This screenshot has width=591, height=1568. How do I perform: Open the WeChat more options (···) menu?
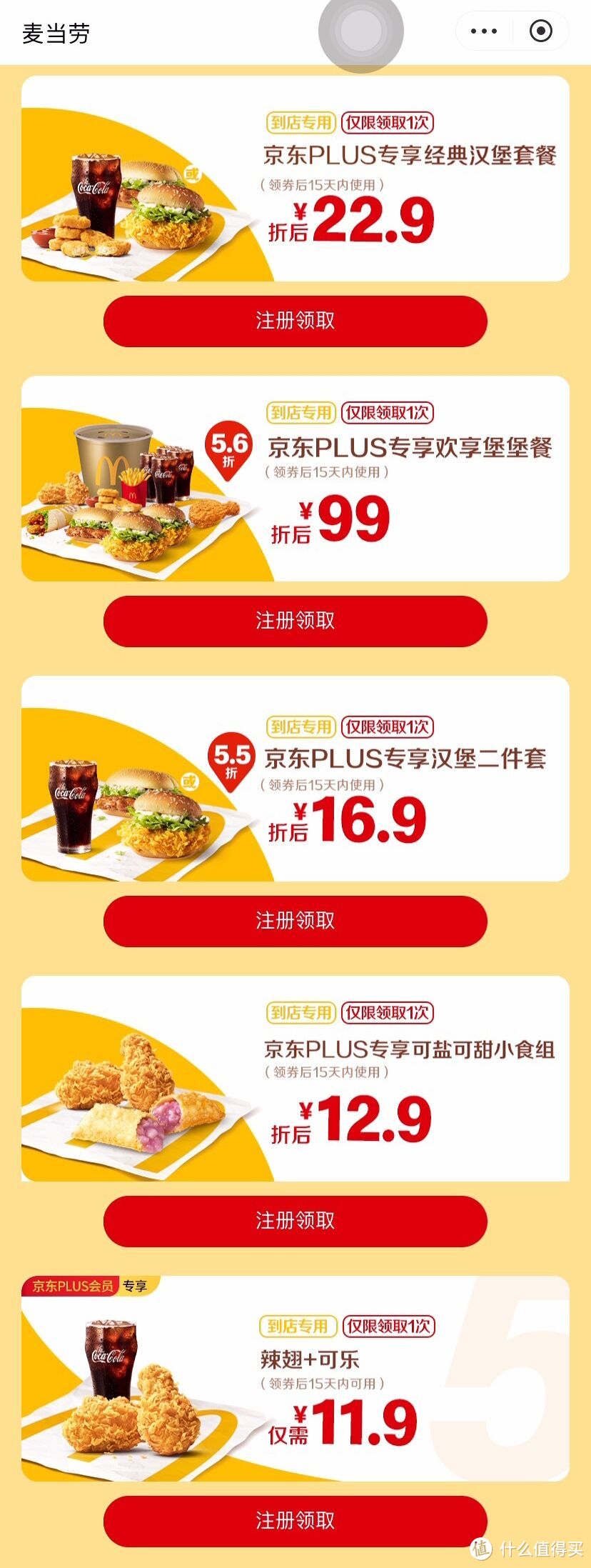click(x=484, y=31)
